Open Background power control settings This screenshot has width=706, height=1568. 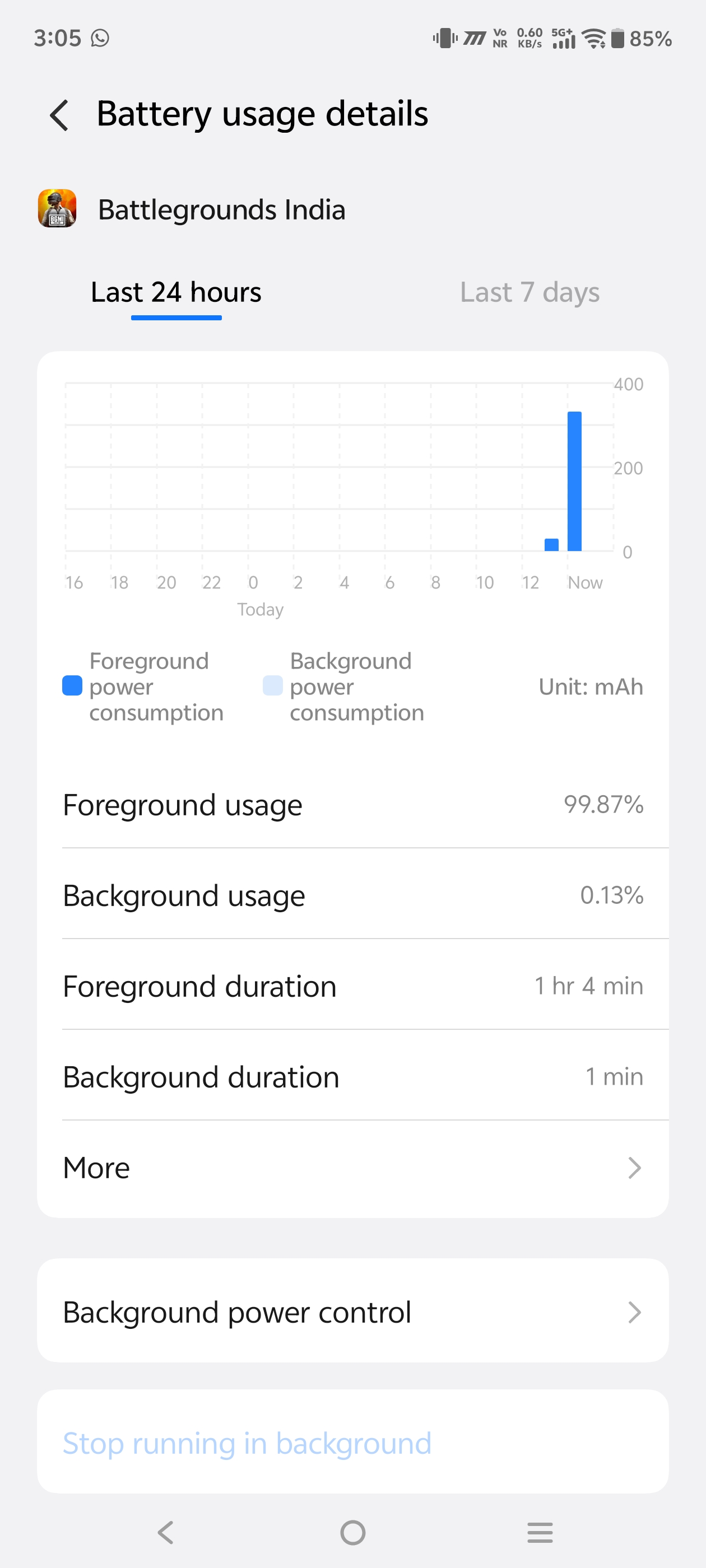pyautogui.click(x=352, y=1312)
